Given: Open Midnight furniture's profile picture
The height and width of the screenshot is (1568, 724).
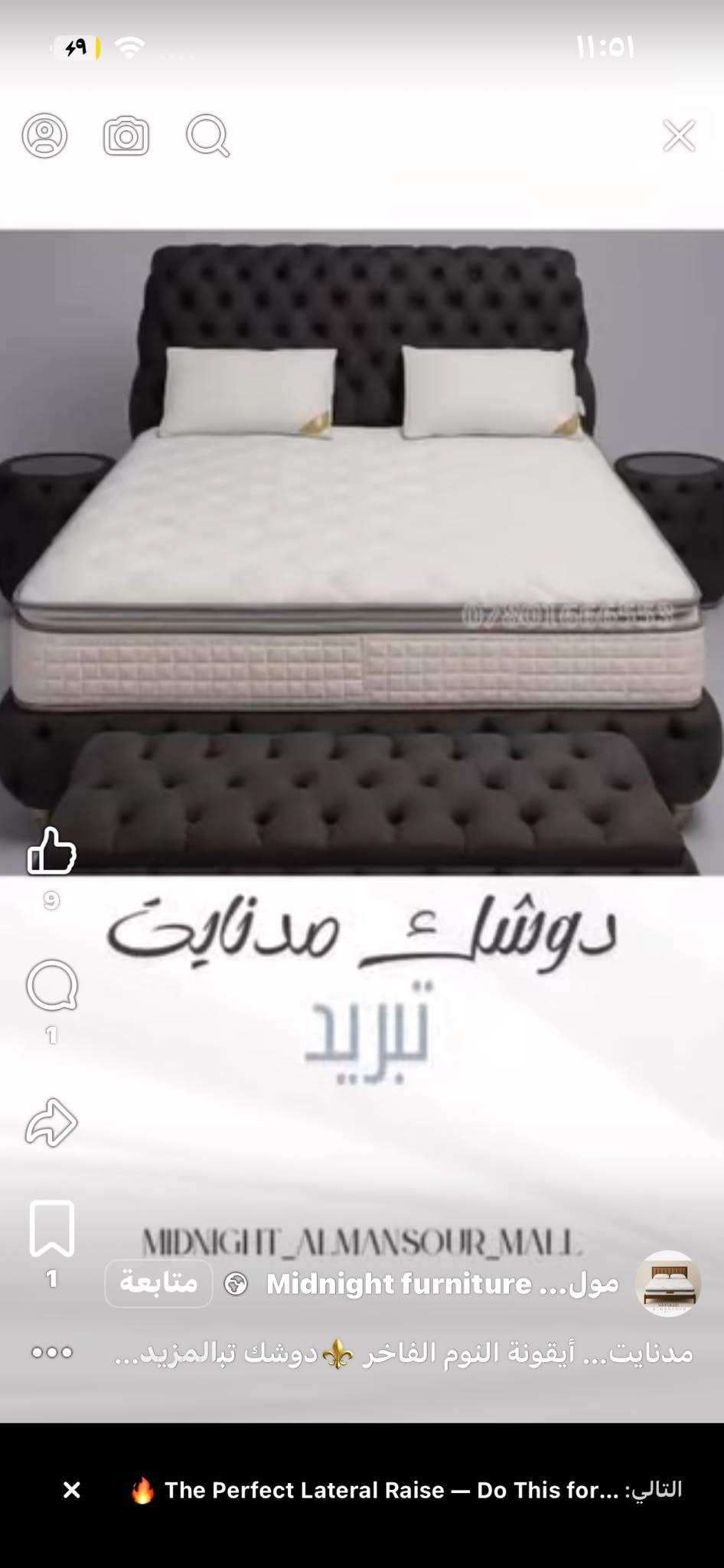Looking at the screenshot, I should click(669, 1283).
